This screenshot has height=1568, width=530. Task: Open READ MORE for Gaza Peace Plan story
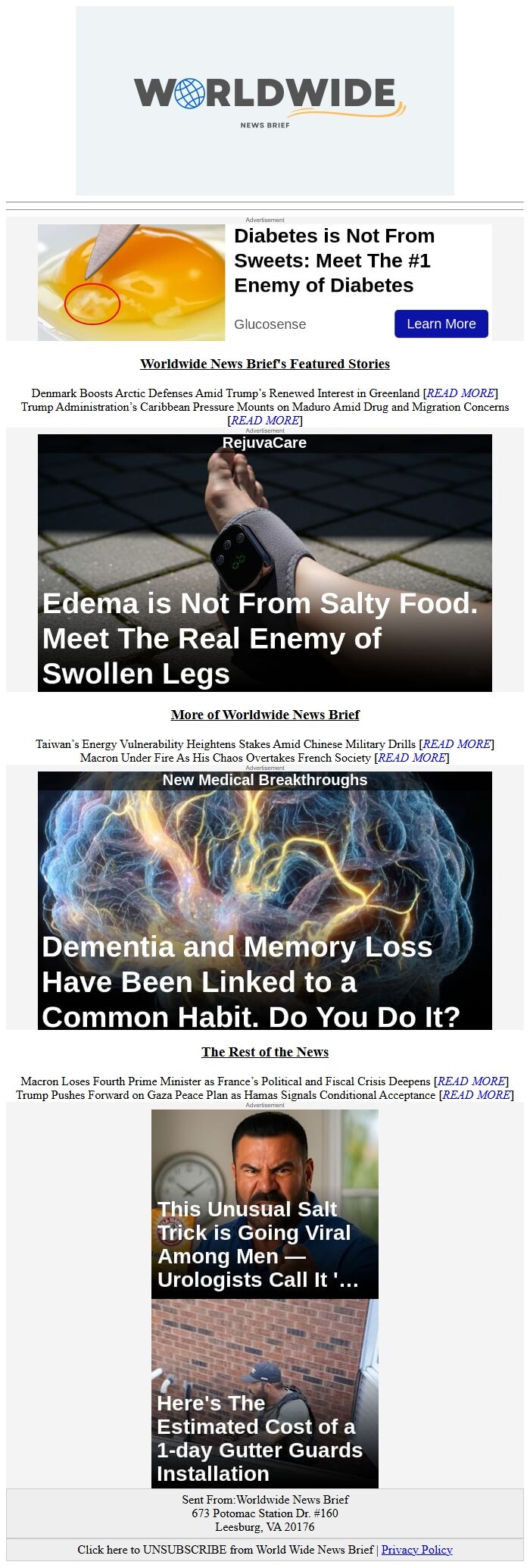476,1095
